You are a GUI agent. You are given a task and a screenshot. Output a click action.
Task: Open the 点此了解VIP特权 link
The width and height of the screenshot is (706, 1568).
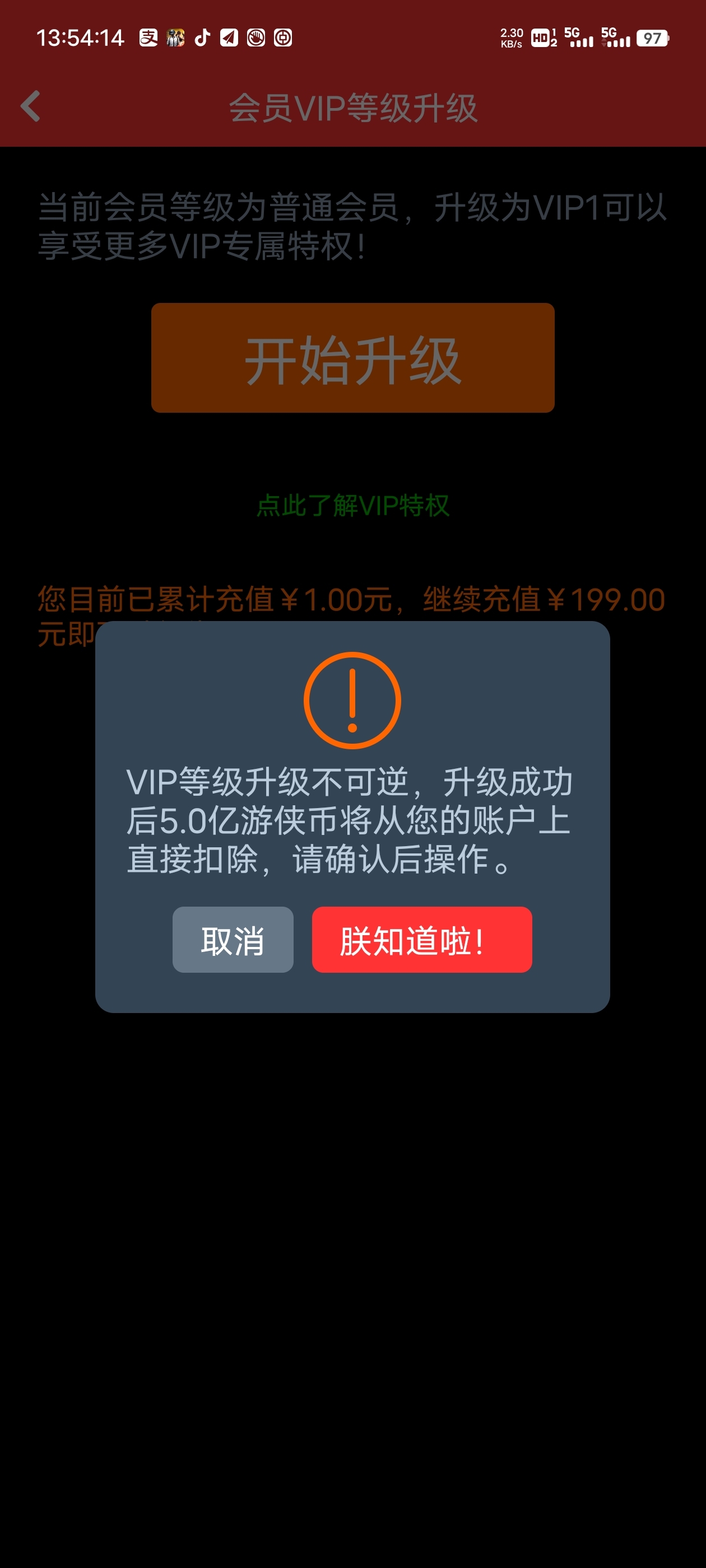(352, 505)
